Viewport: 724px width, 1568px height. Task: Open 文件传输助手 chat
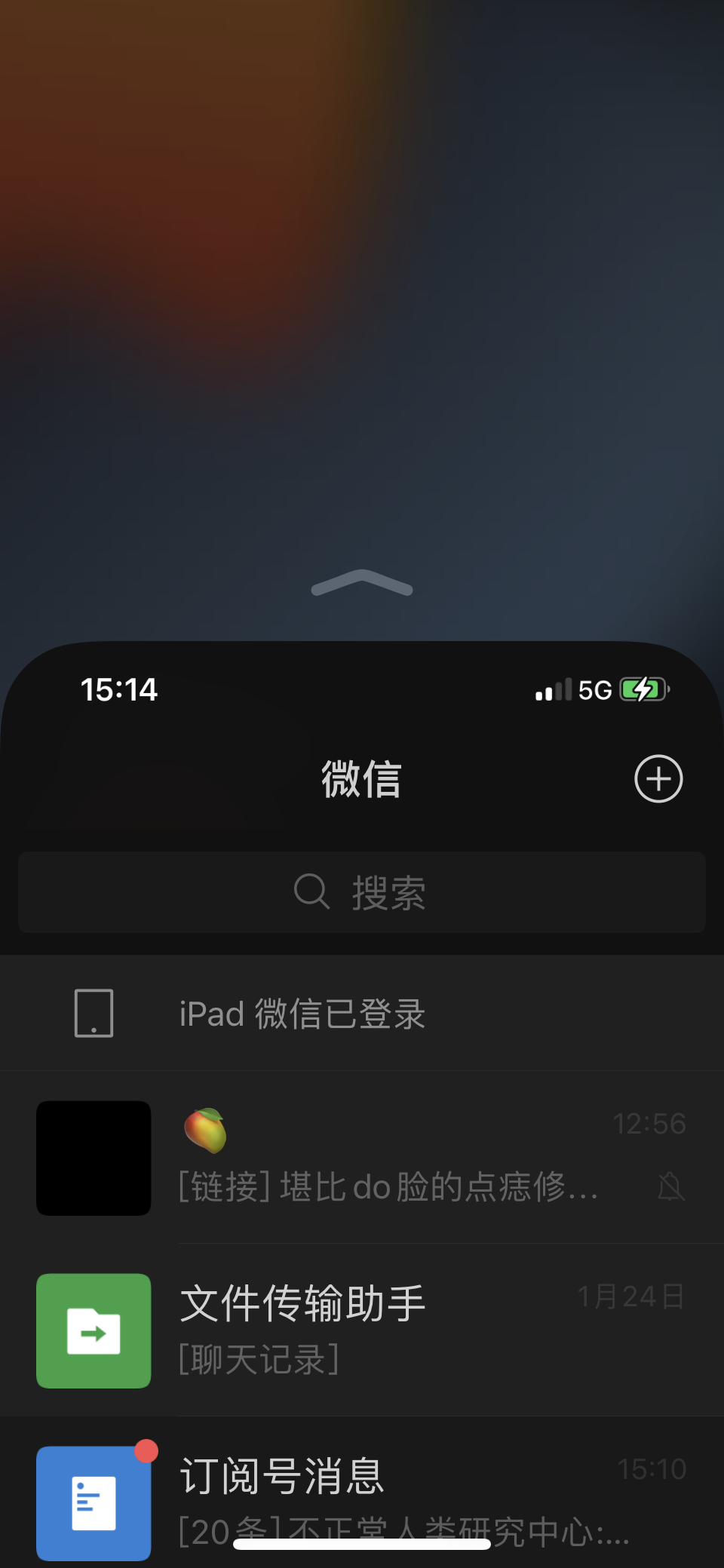[362, 1330]
